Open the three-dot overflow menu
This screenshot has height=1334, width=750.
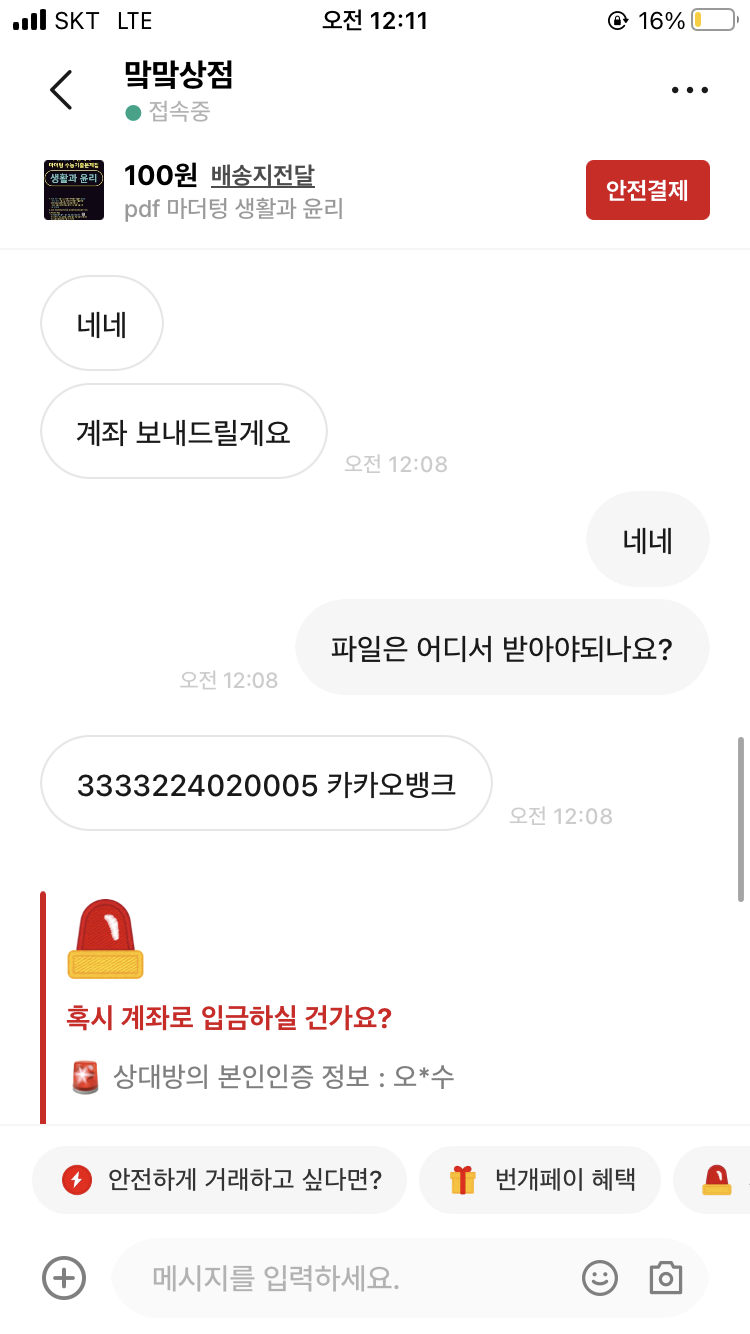(689, 90)
